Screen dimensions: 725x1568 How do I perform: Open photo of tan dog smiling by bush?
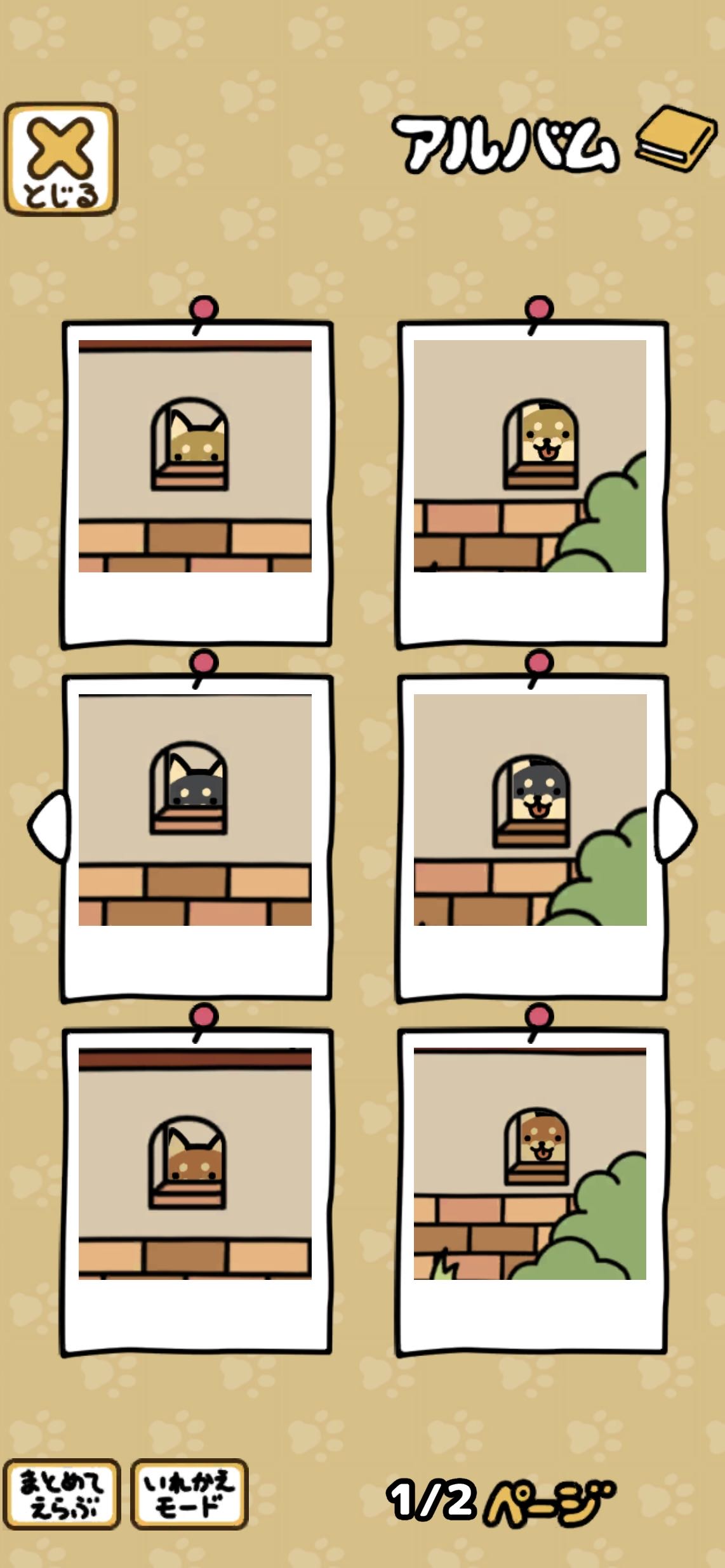531,484
